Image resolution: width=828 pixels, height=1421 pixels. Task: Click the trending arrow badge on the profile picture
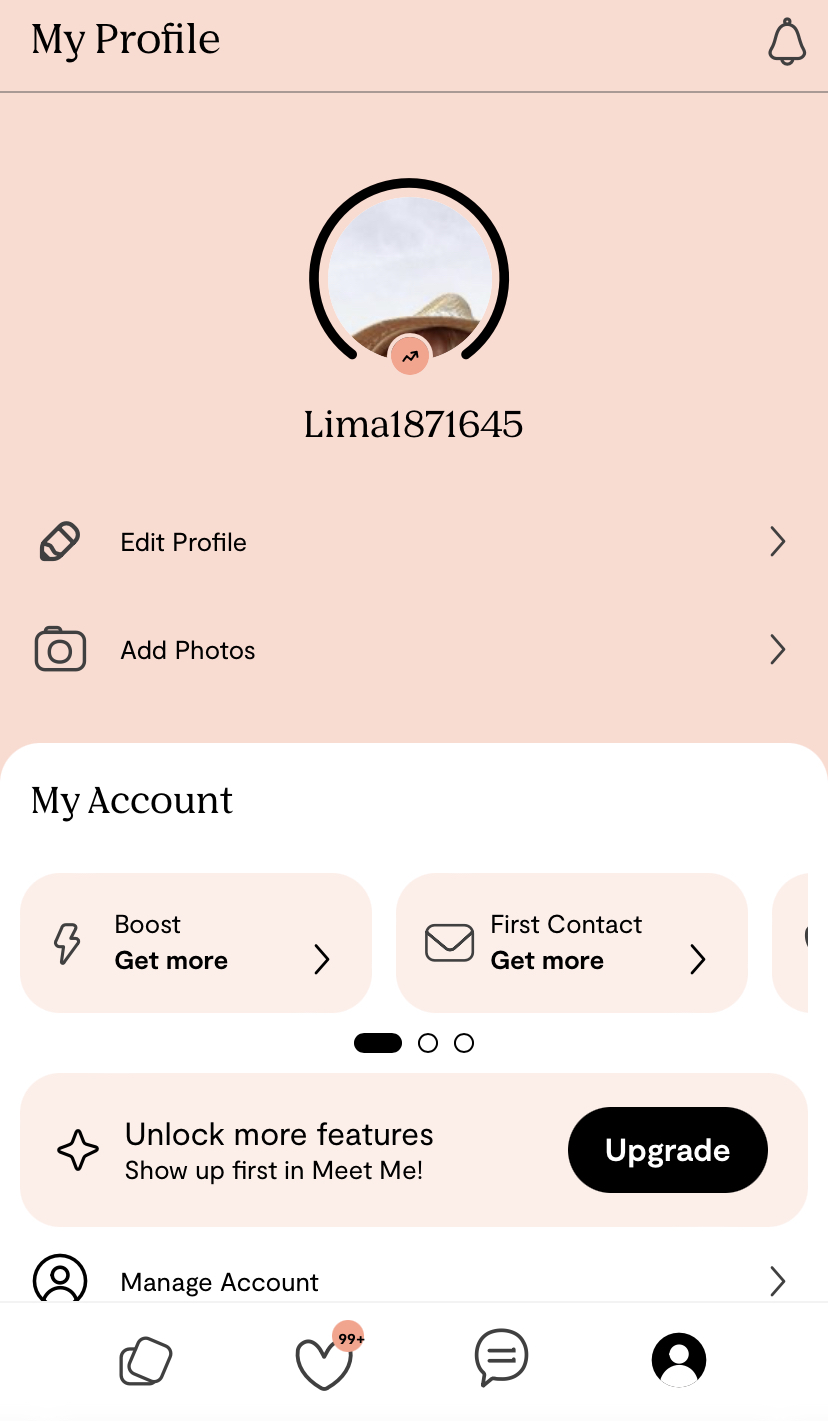(409, 355)
